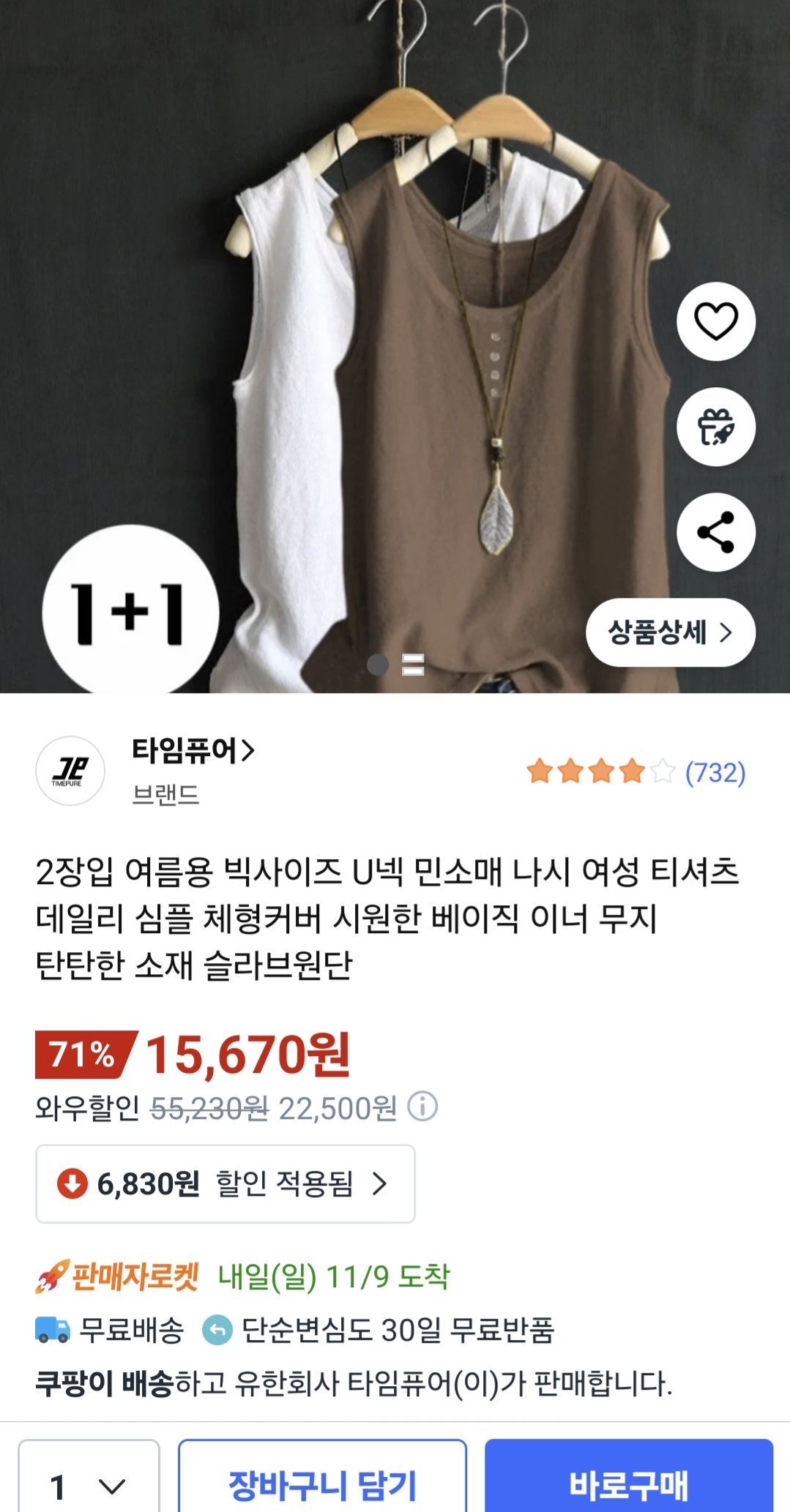Buy now with 바로구매

[x=628, y=1485]
